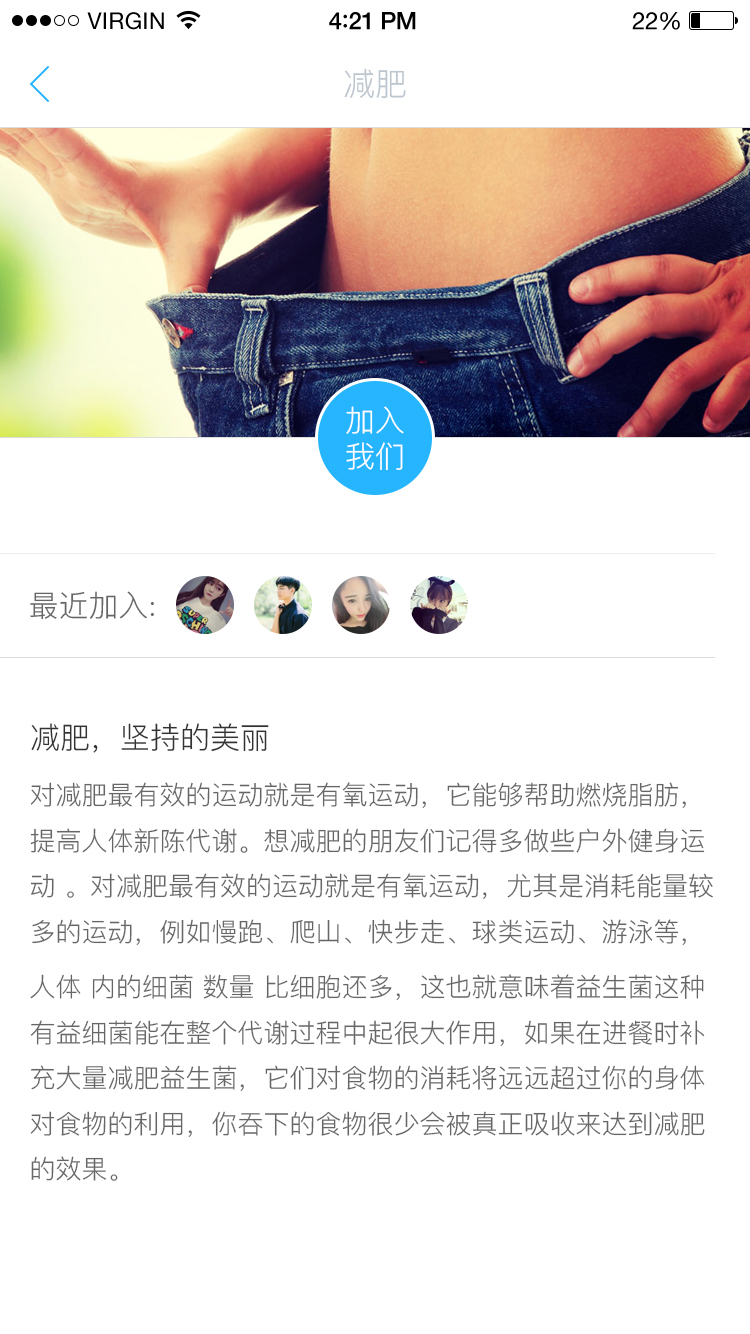View the second member avatar in a suit
The image size is (750, 1334).
283,605
